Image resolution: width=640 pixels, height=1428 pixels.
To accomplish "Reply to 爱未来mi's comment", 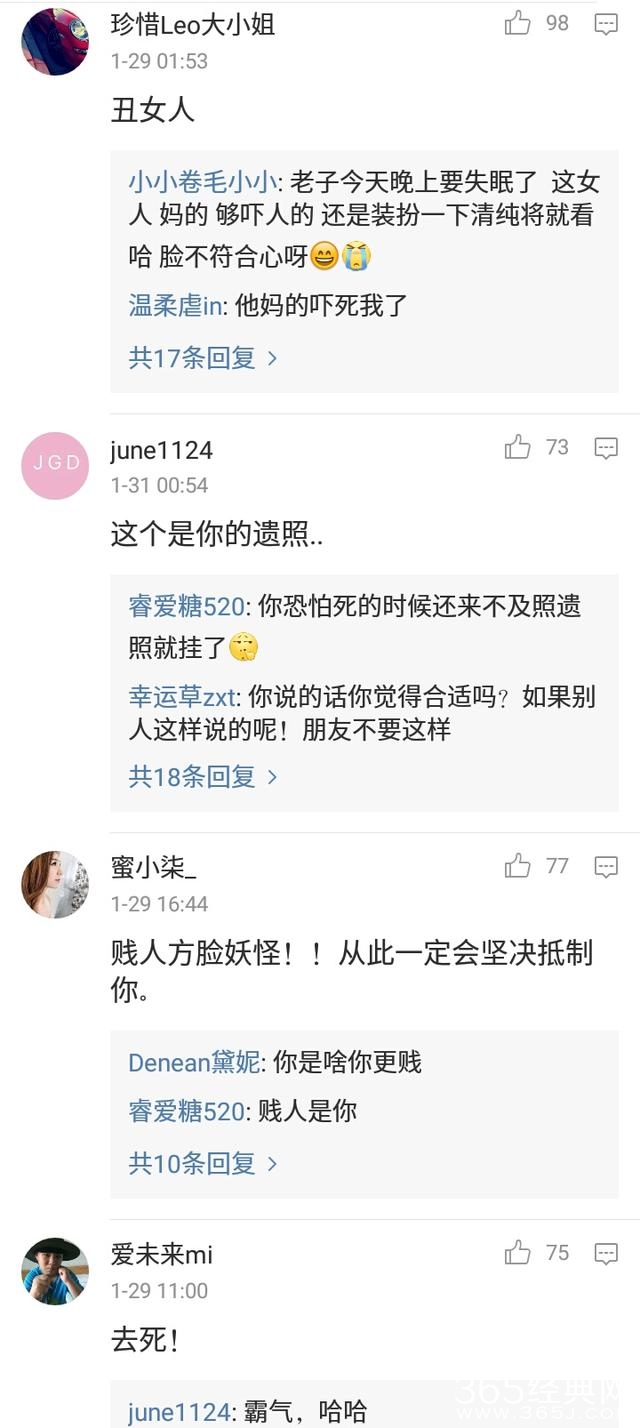I will [606, 1253].
